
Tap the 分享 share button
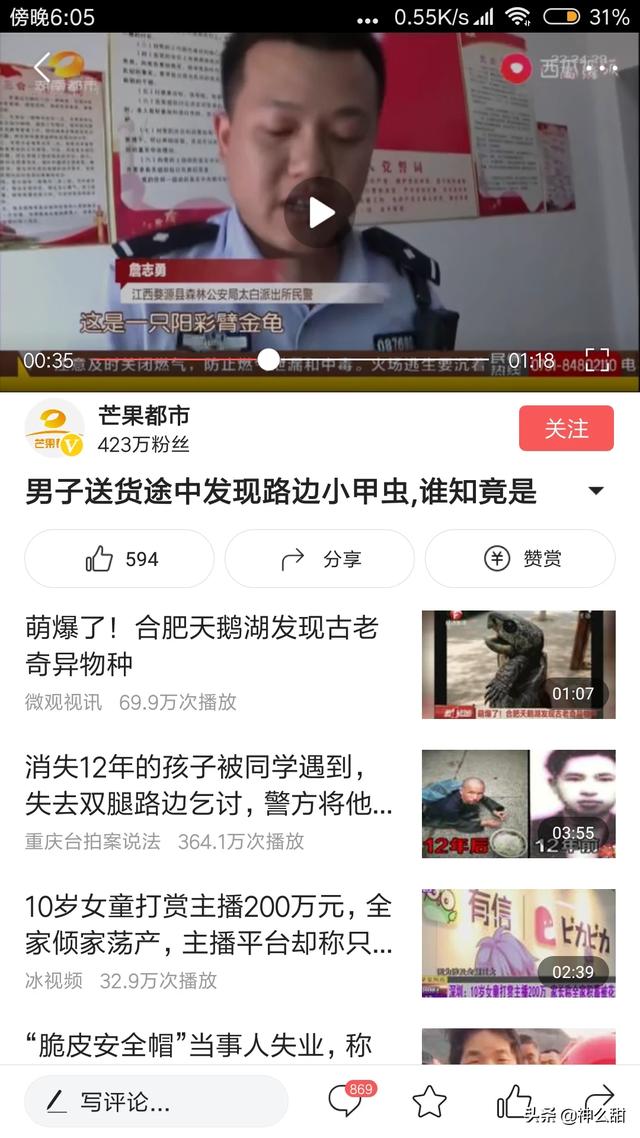(319, 559)
